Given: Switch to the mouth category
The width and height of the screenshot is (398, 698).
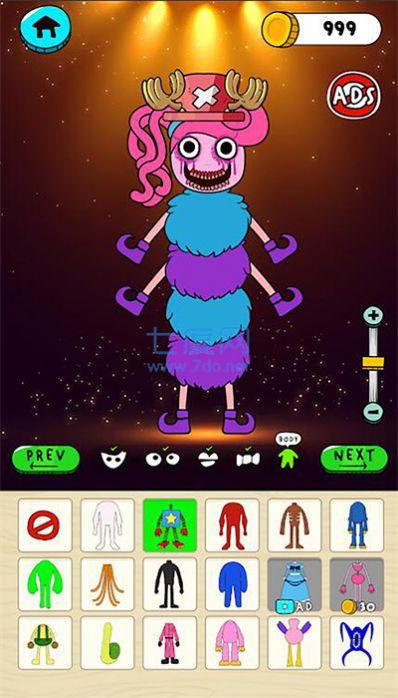Looking at the screenshot, I should [208, 458].
